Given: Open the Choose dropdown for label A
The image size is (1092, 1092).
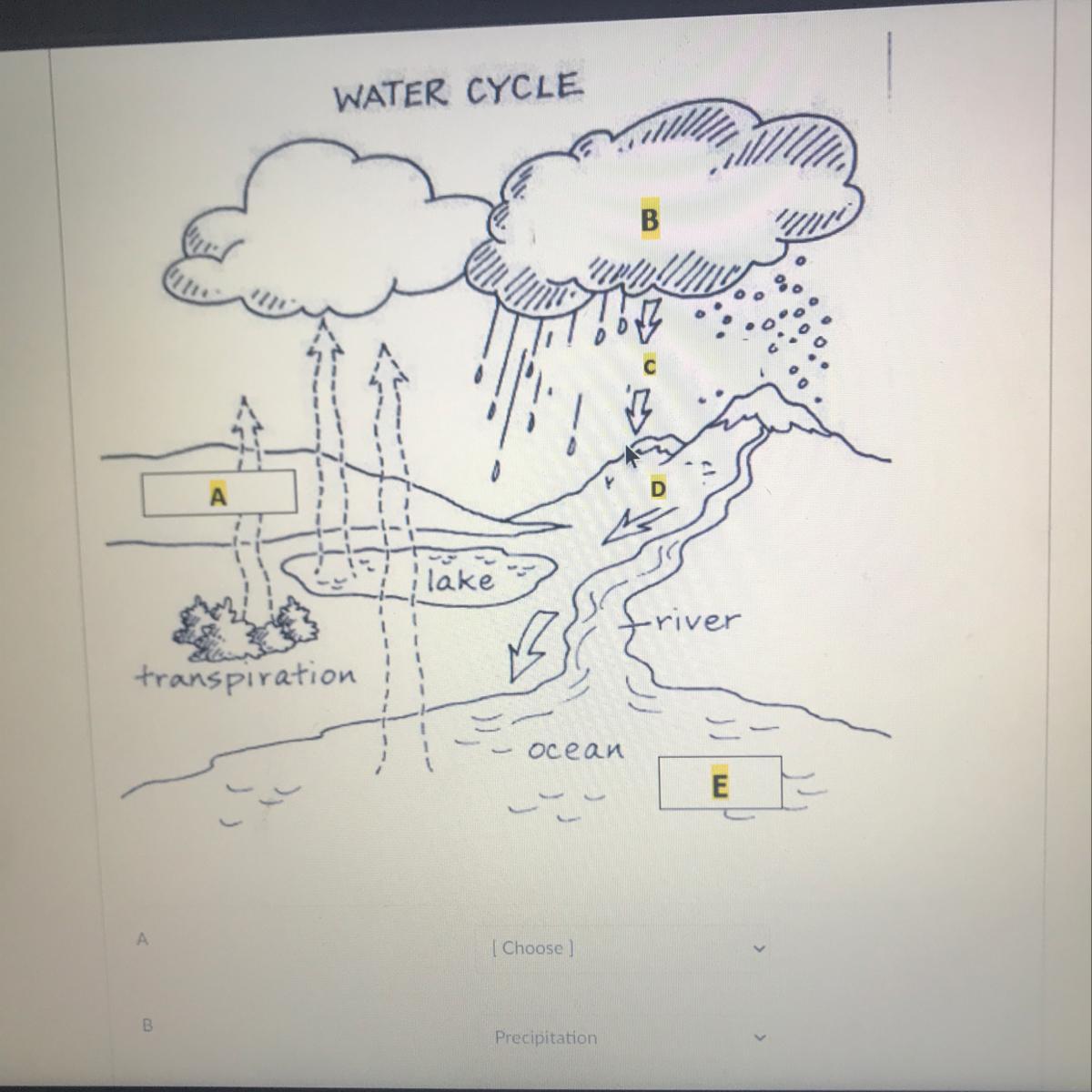Looking at the screenshot, I should coord(626,948).
